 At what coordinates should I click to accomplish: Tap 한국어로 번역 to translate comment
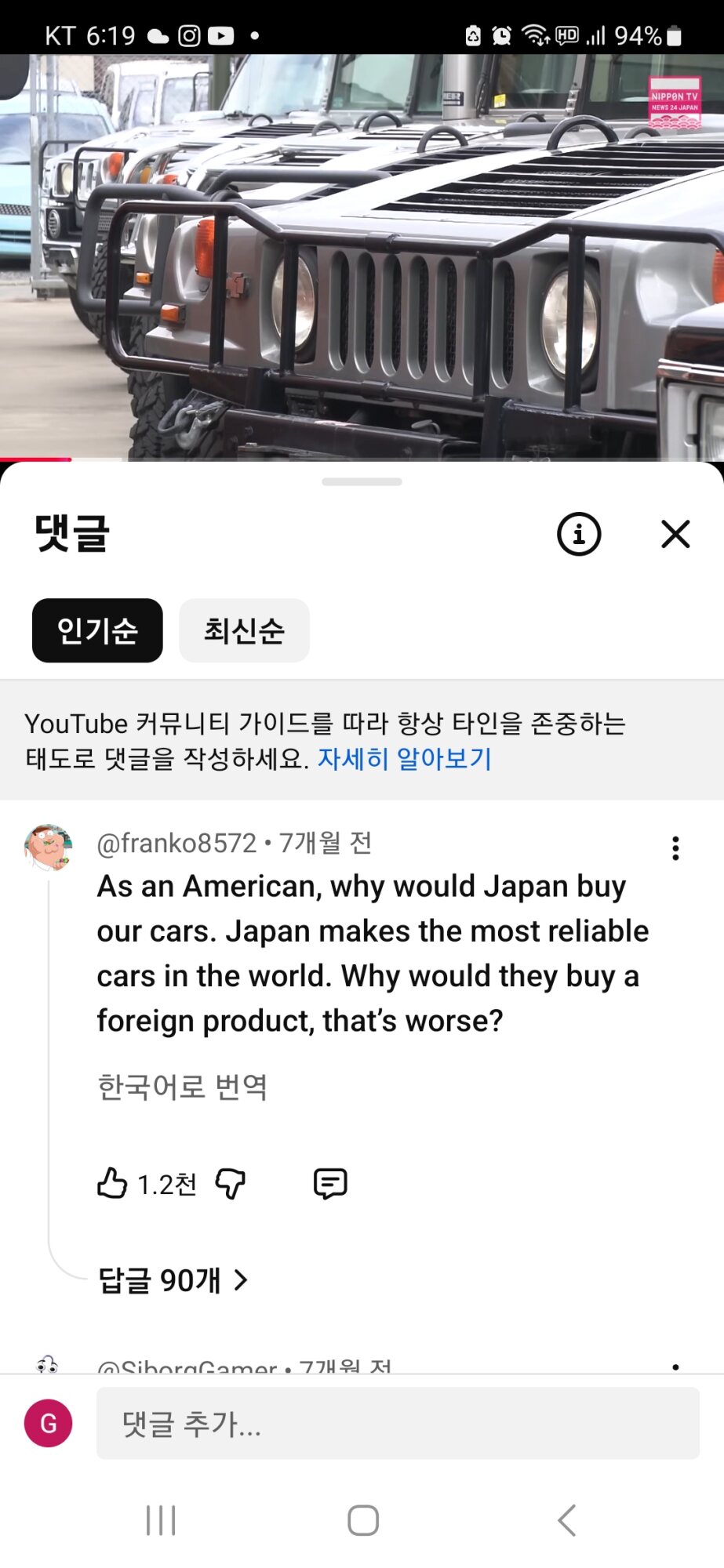coord(182,1087)
